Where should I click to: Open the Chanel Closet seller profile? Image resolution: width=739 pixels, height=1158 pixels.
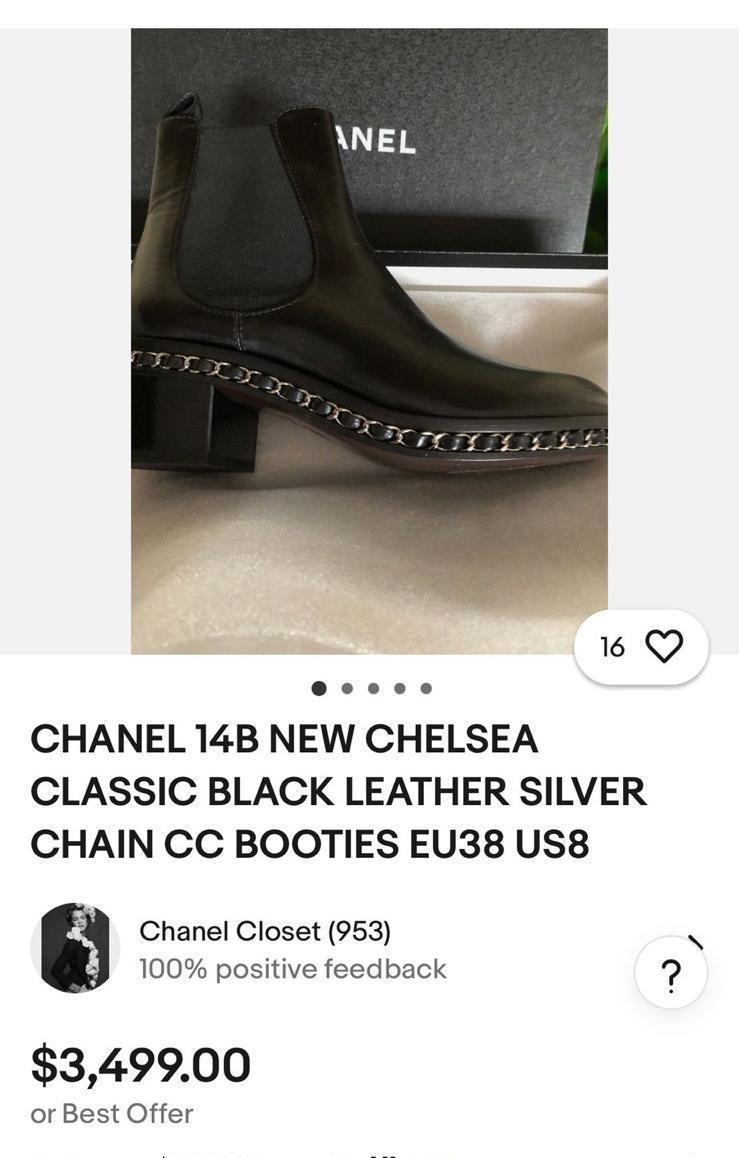click(264, 931)
